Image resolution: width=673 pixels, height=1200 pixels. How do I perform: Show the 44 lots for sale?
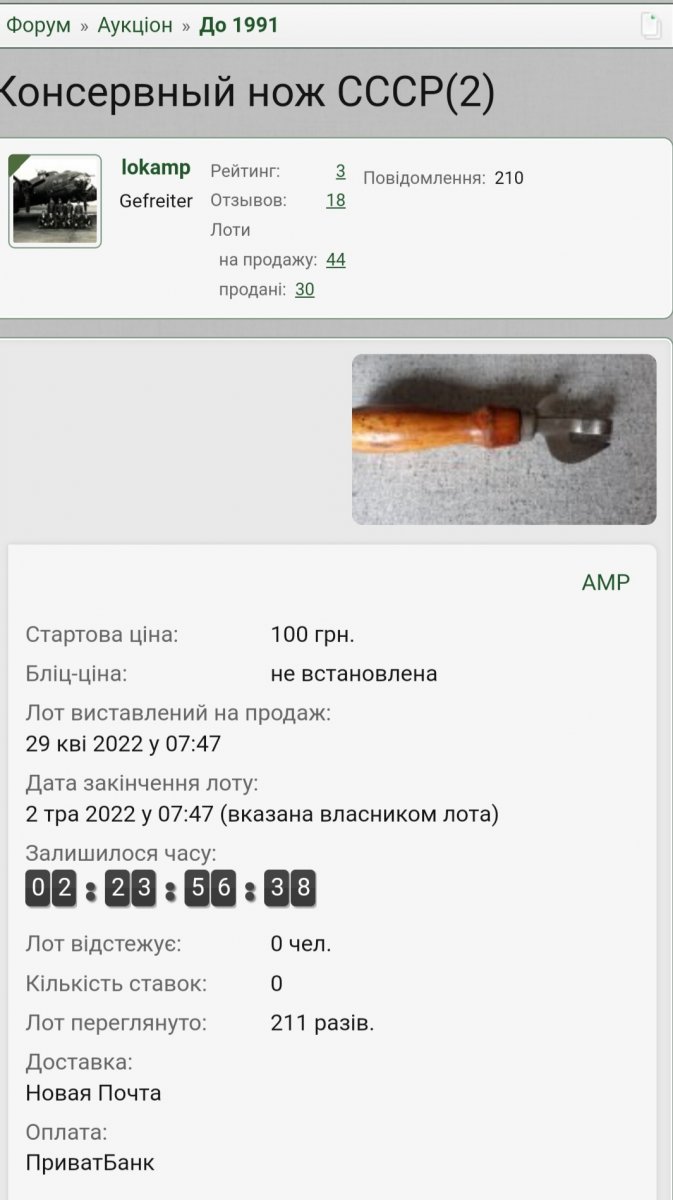335,260
